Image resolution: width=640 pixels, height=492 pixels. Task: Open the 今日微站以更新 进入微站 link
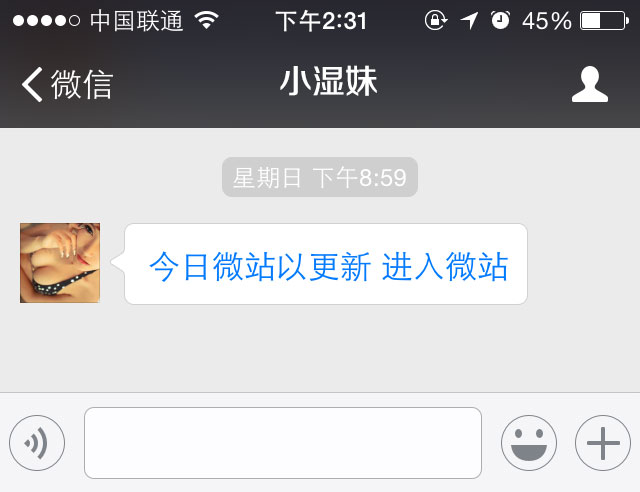click(328, 266)
